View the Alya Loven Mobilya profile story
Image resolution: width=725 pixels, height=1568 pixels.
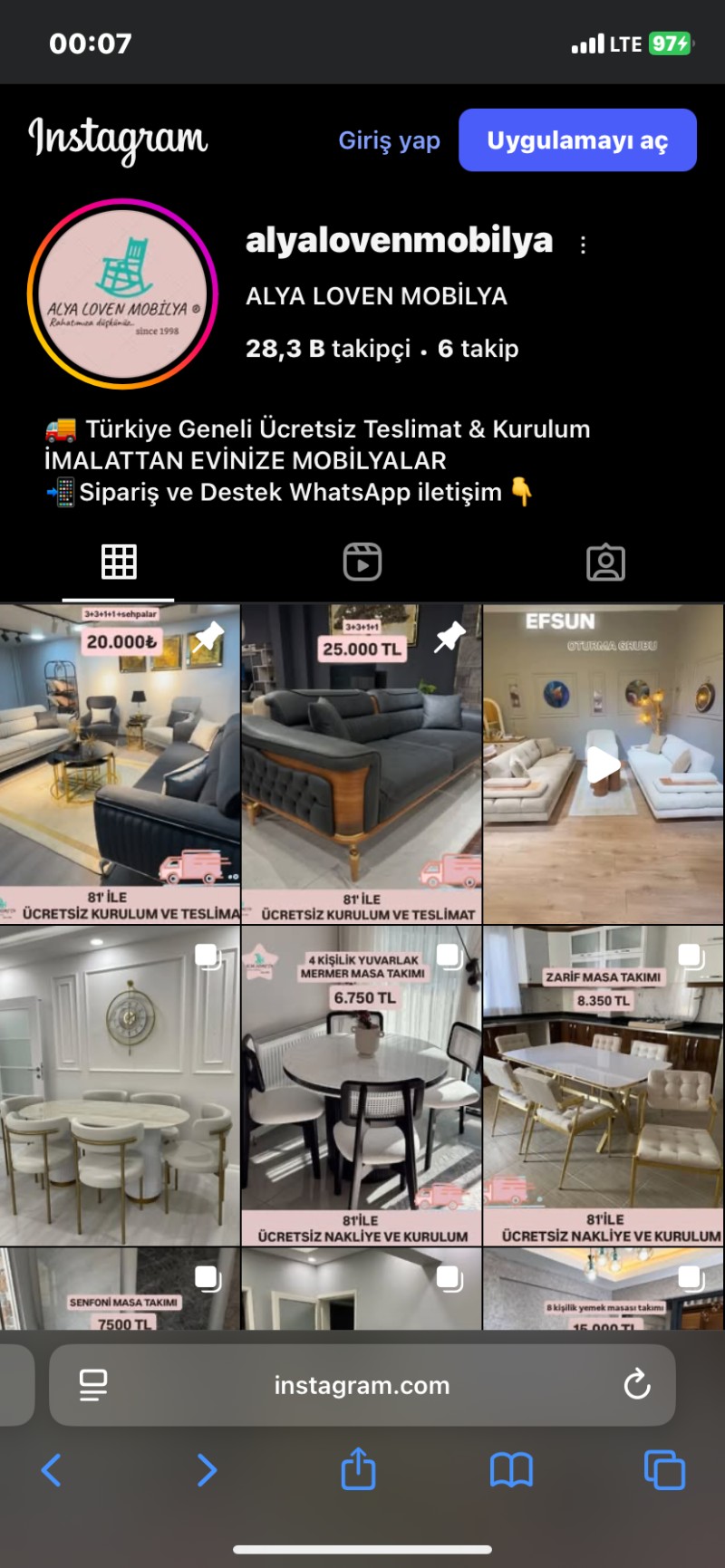click(122, 294)
